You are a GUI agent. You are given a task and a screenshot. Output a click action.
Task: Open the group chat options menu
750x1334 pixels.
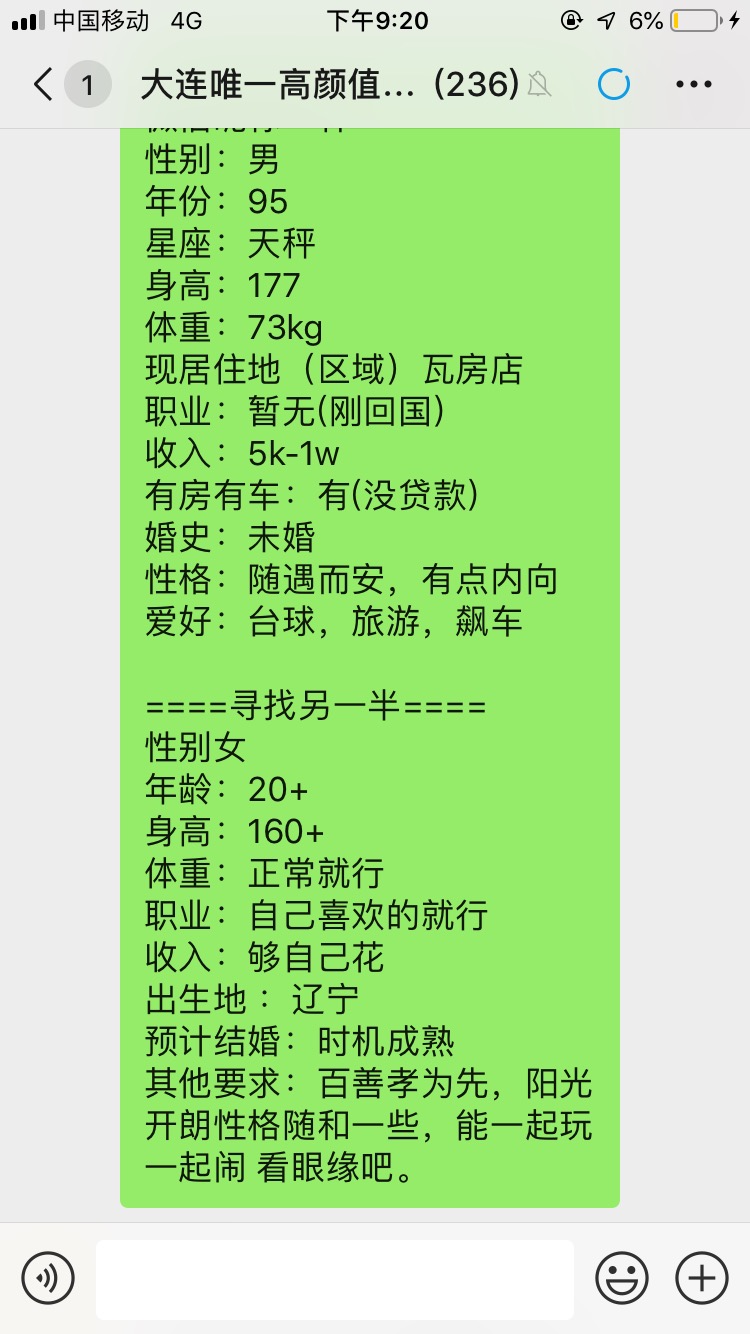(693, 85)
